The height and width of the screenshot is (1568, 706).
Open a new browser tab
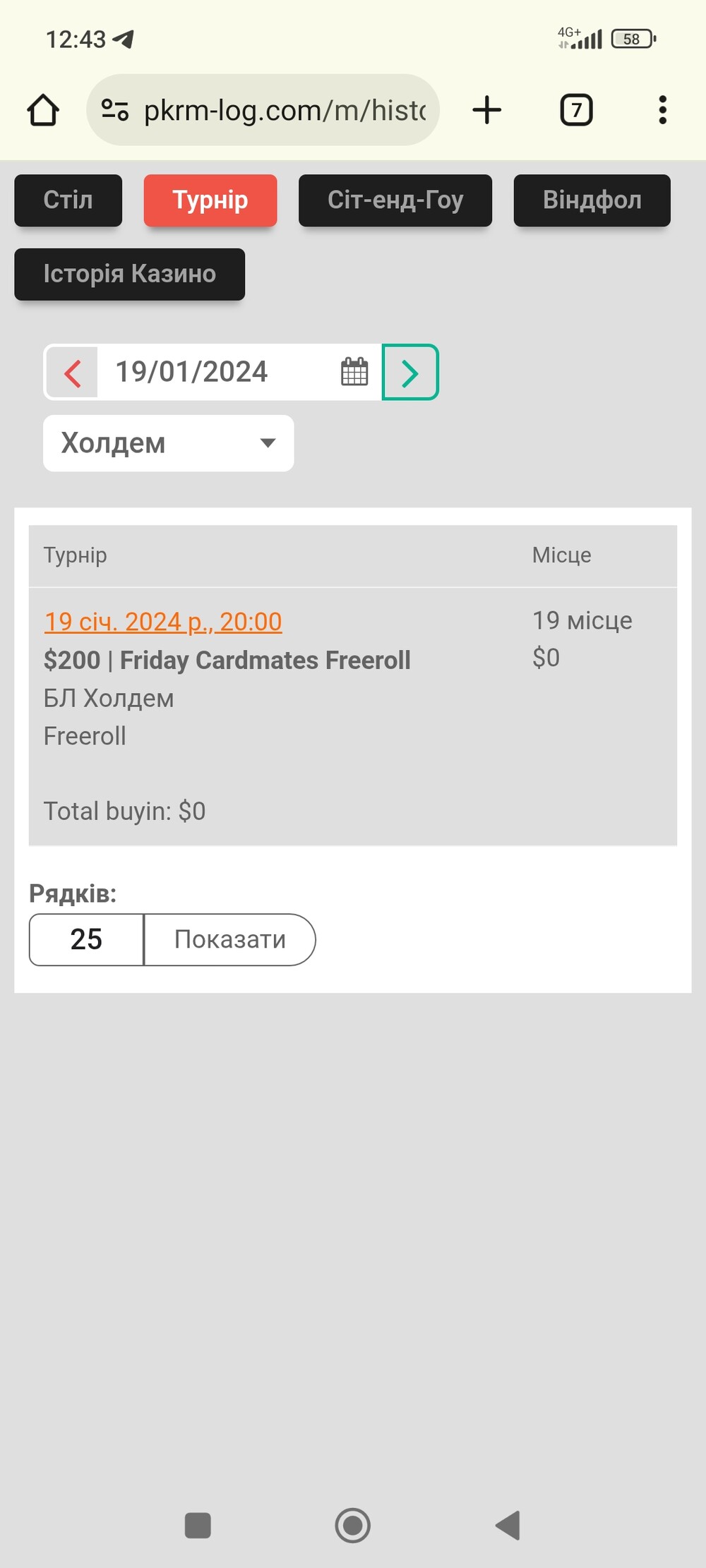(486, 110)
